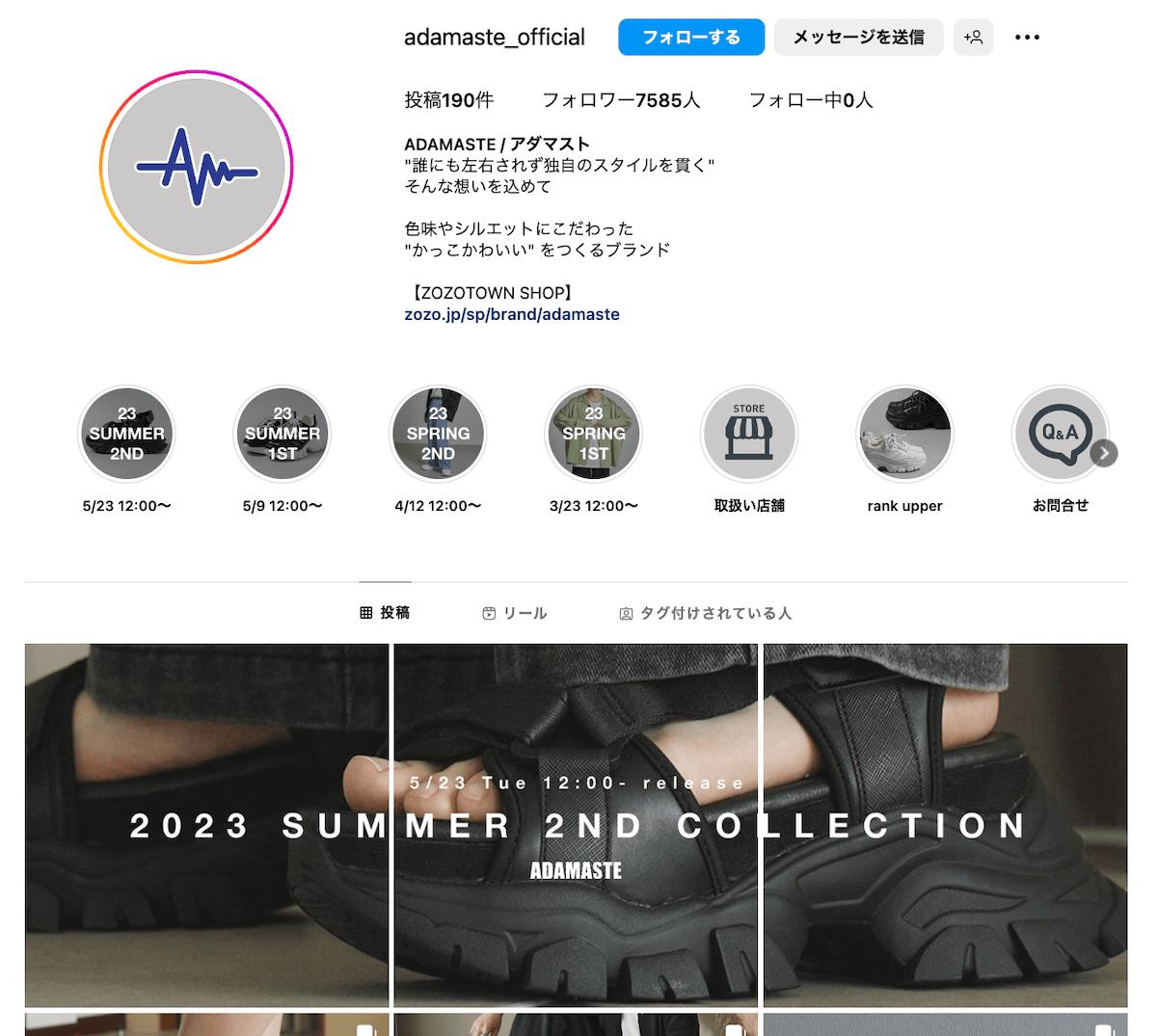View the フォロワー7585人 followers list
Viewport: 1157px width, 1036px height.
pyautogui.click(x=621, y=100)
